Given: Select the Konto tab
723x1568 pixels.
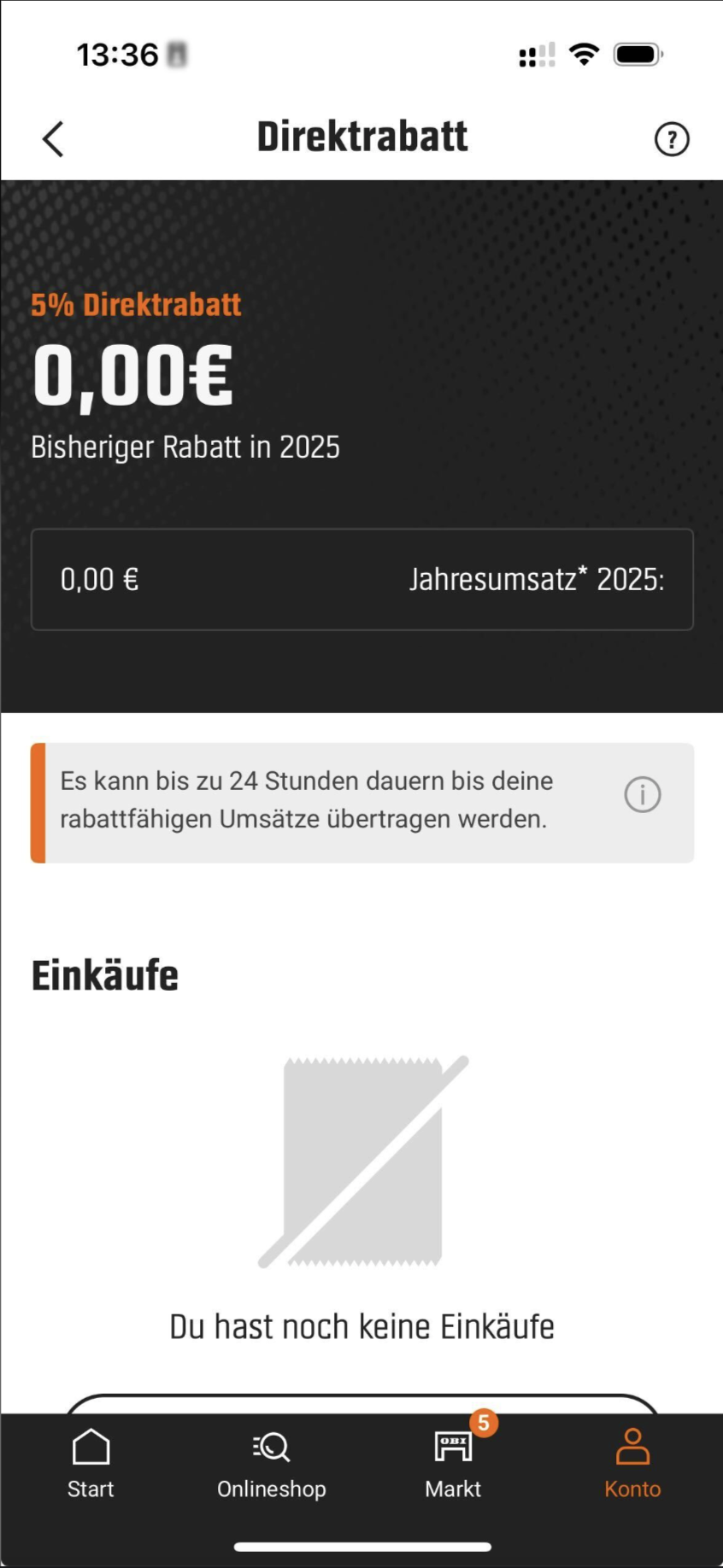Looking at the screenshot, I should (x=632, y=1464).
